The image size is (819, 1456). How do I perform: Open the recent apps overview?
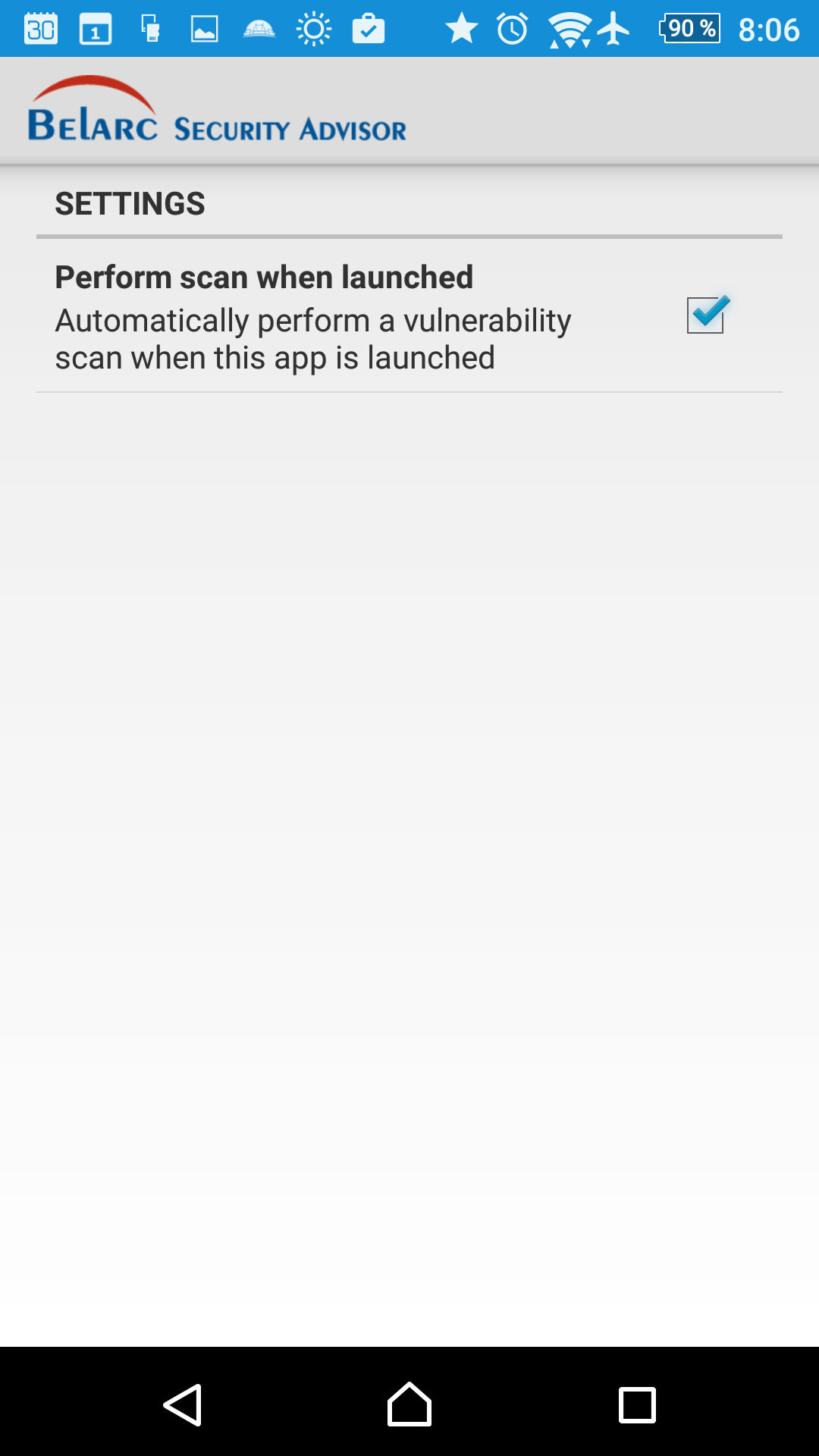point(637,1405)
